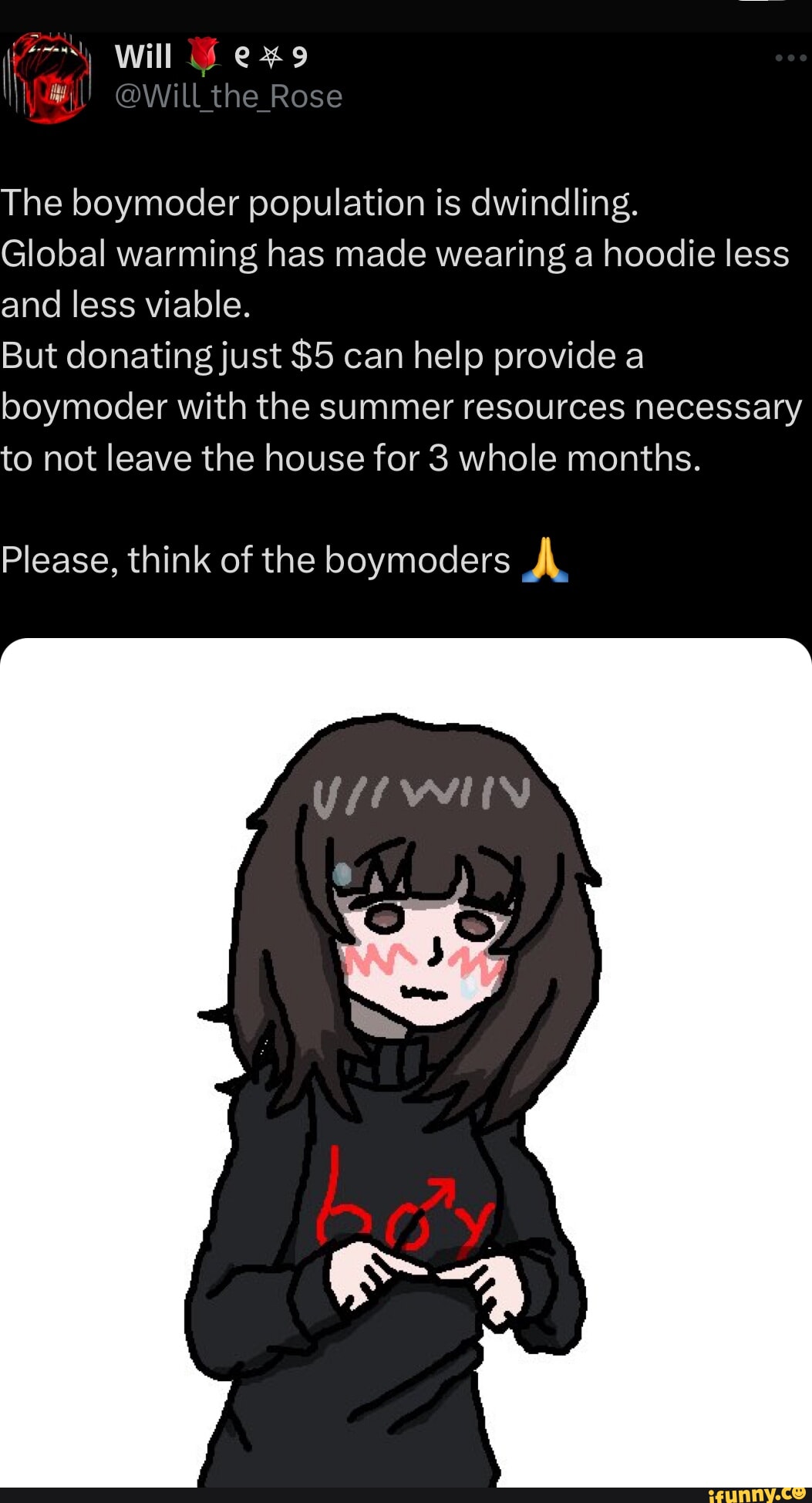Open the @Will_the_Rose profile handle
Image resolution: width=812 pixels, height=1503 pixels.
[228, 96]
